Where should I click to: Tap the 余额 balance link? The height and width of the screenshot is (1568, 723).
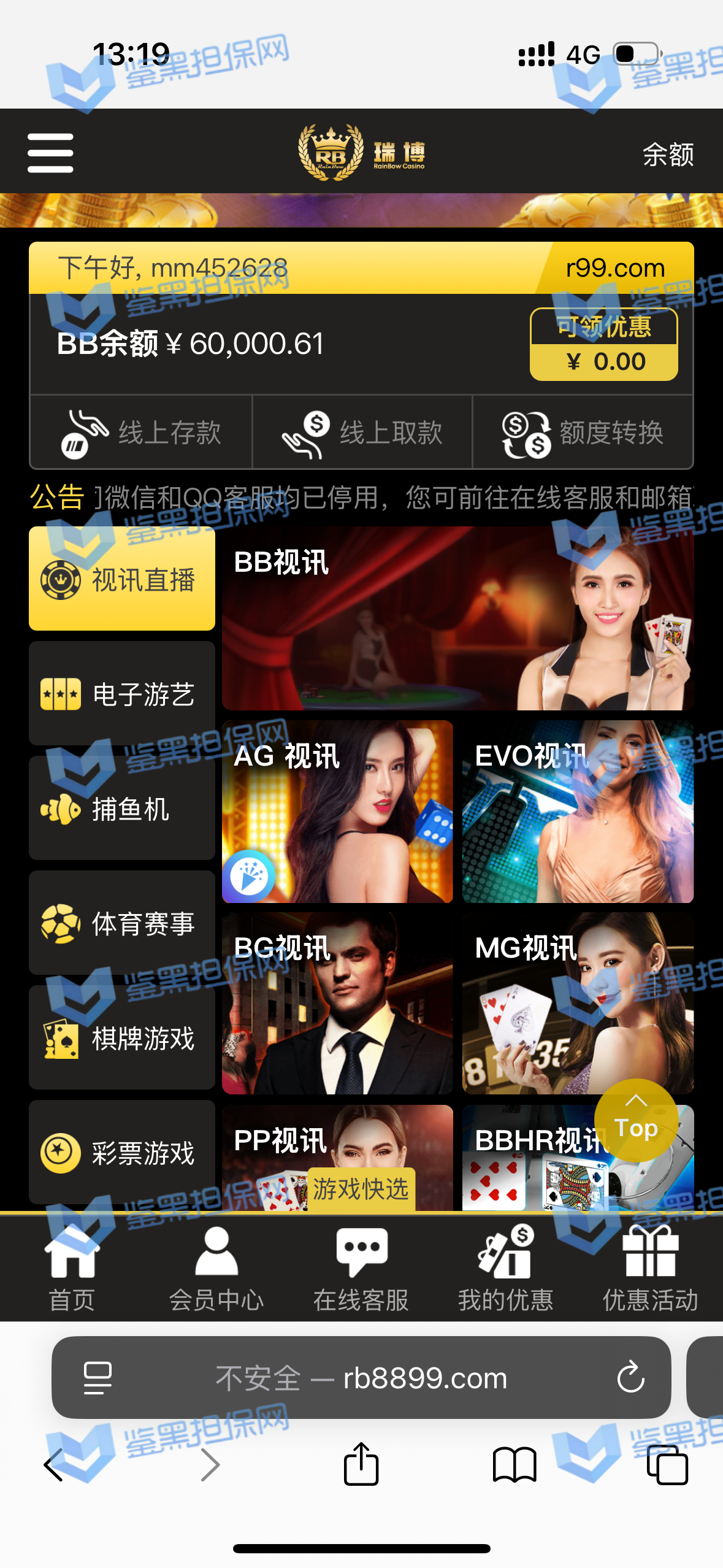coord(667,154)
